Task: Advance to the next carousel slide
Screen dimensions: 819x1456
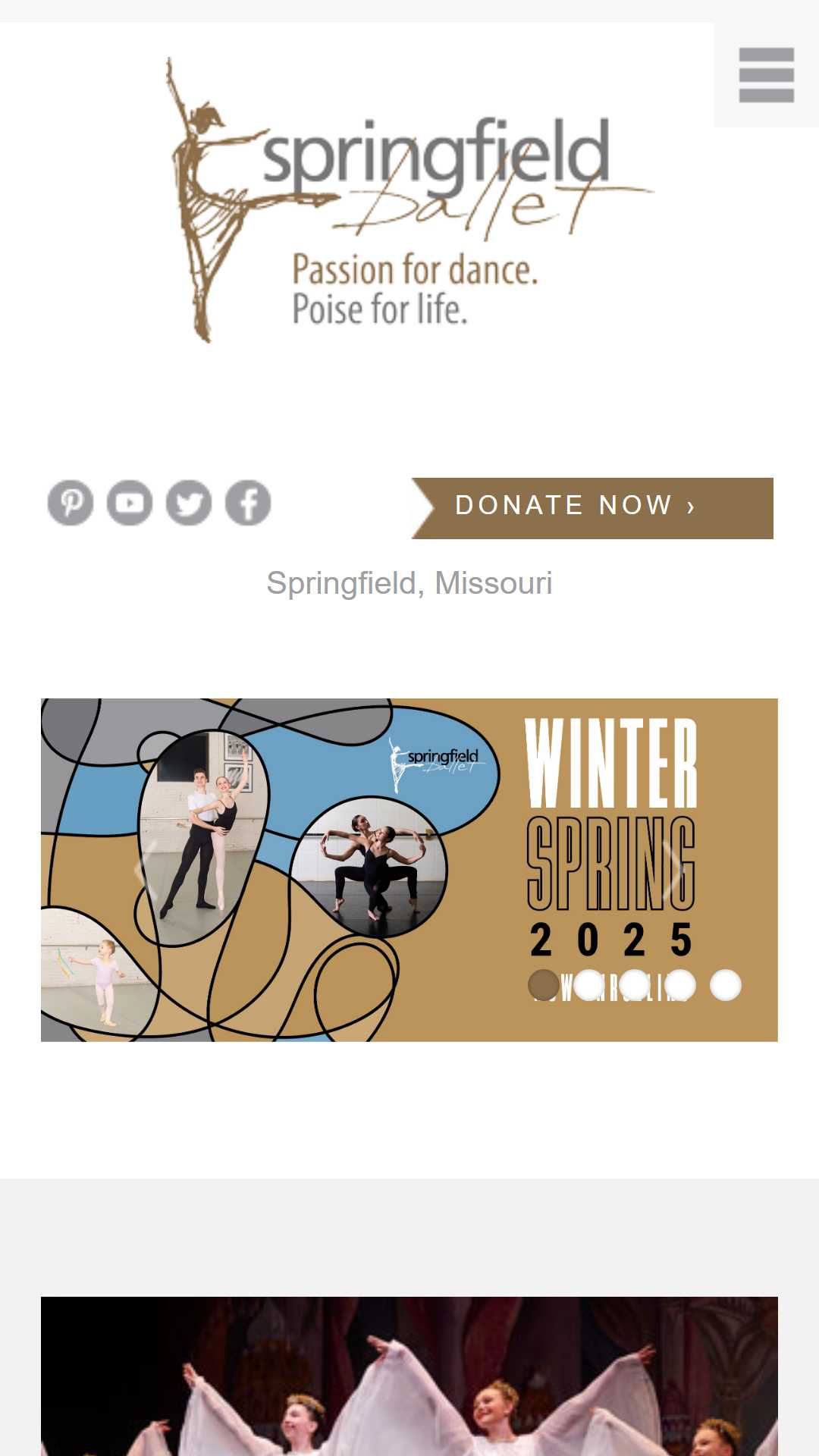Action: (x=673, y=870)
